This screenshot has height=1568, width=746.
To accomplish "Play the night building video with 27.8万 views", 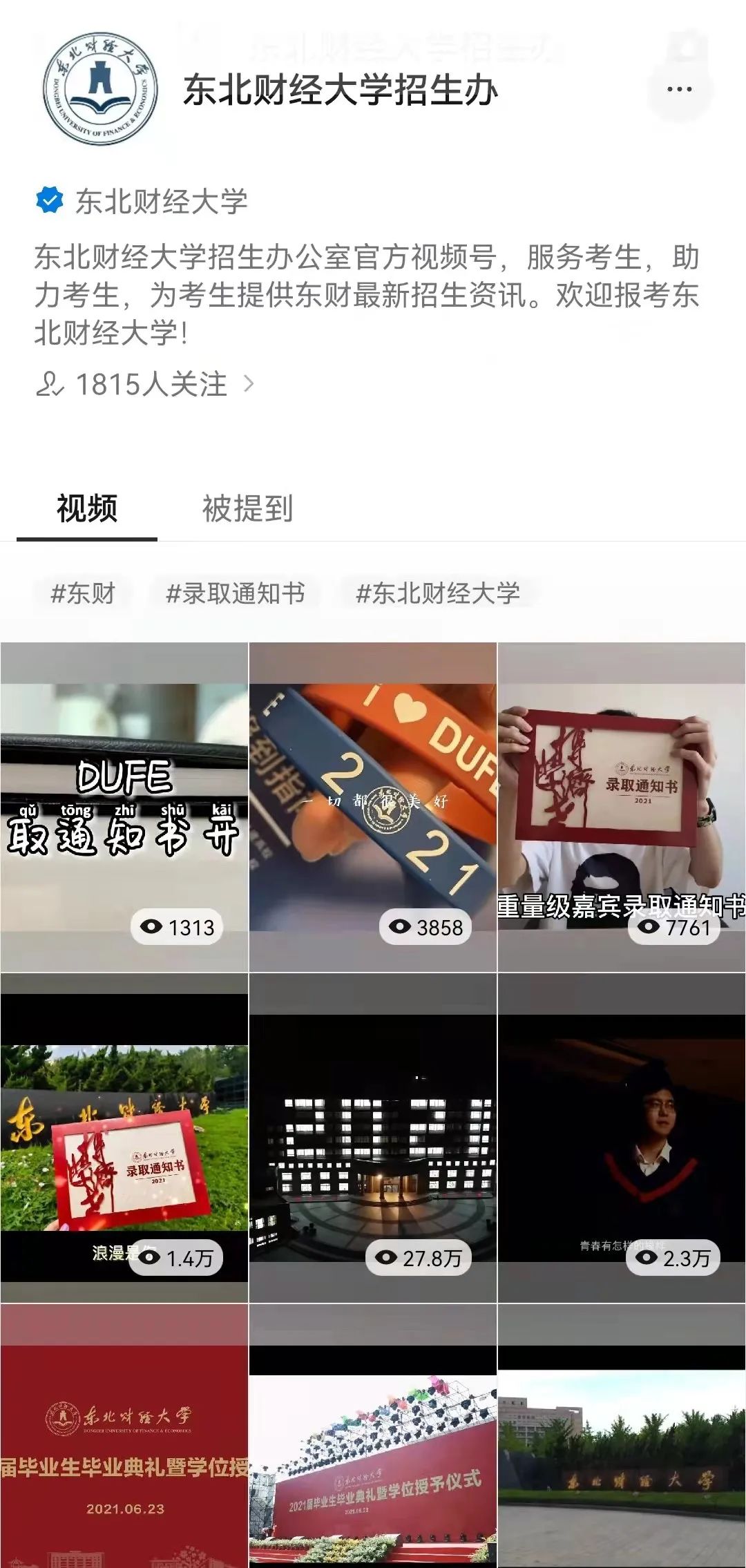I will point(373,1138).
